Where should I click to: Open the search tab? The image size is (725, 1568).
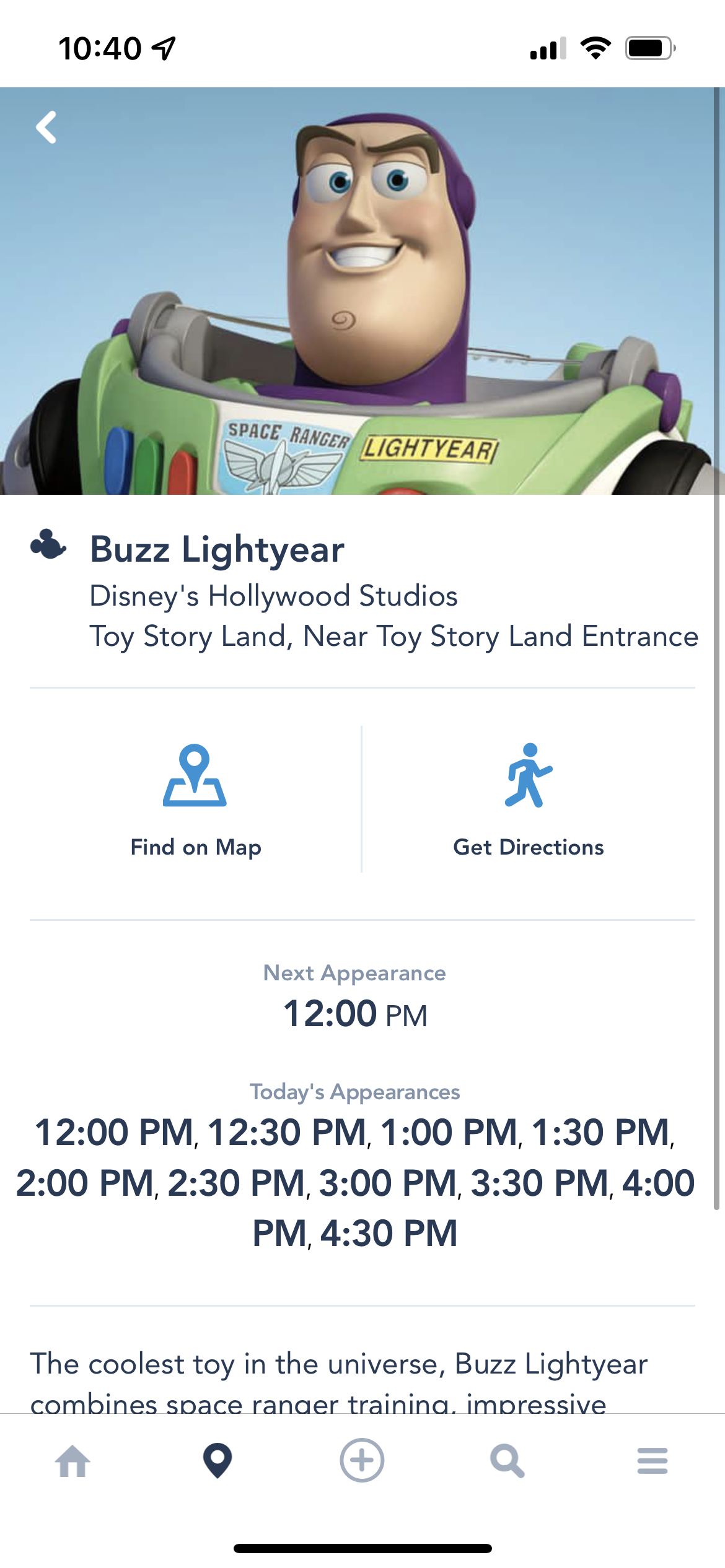[507, 1461]
